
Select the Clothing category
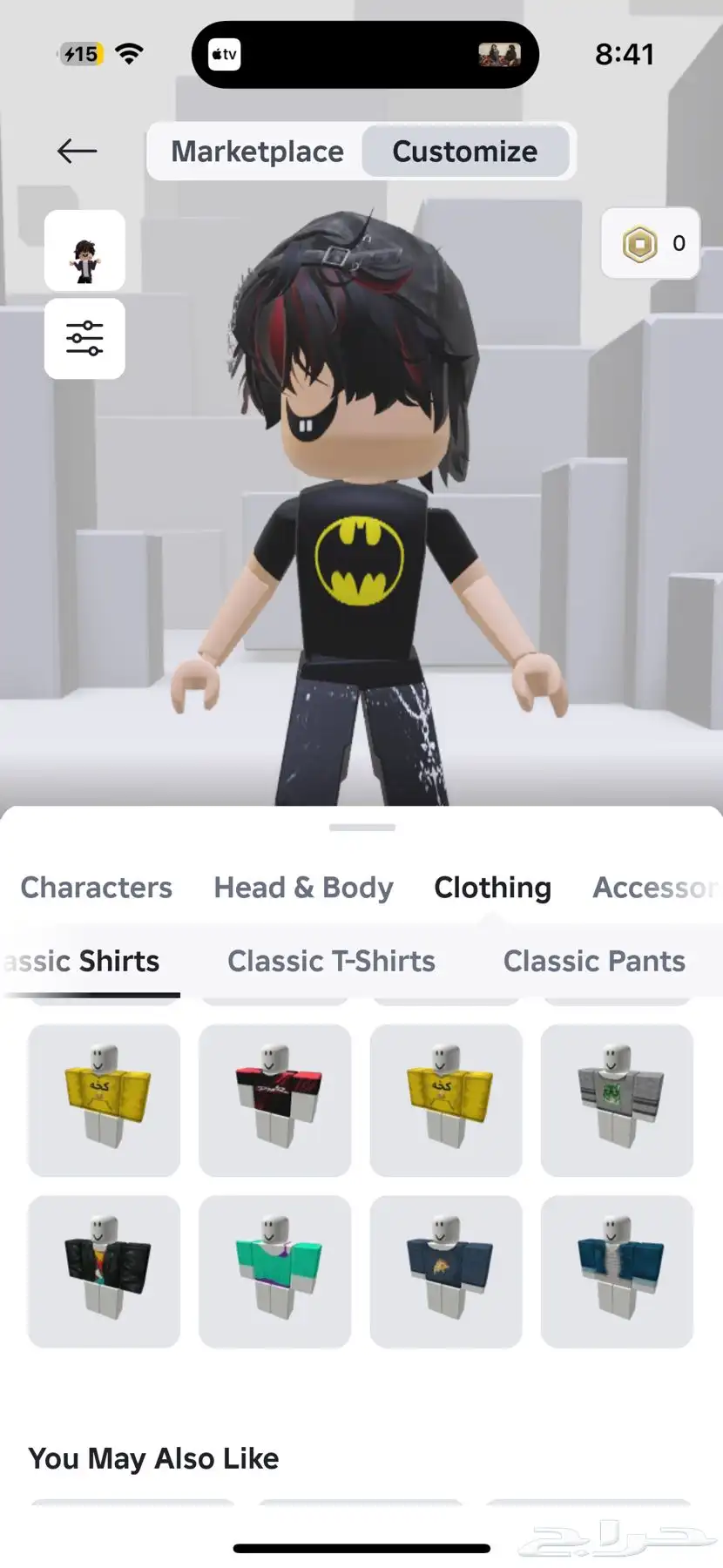pyautogui.click(x=492, y=888)
